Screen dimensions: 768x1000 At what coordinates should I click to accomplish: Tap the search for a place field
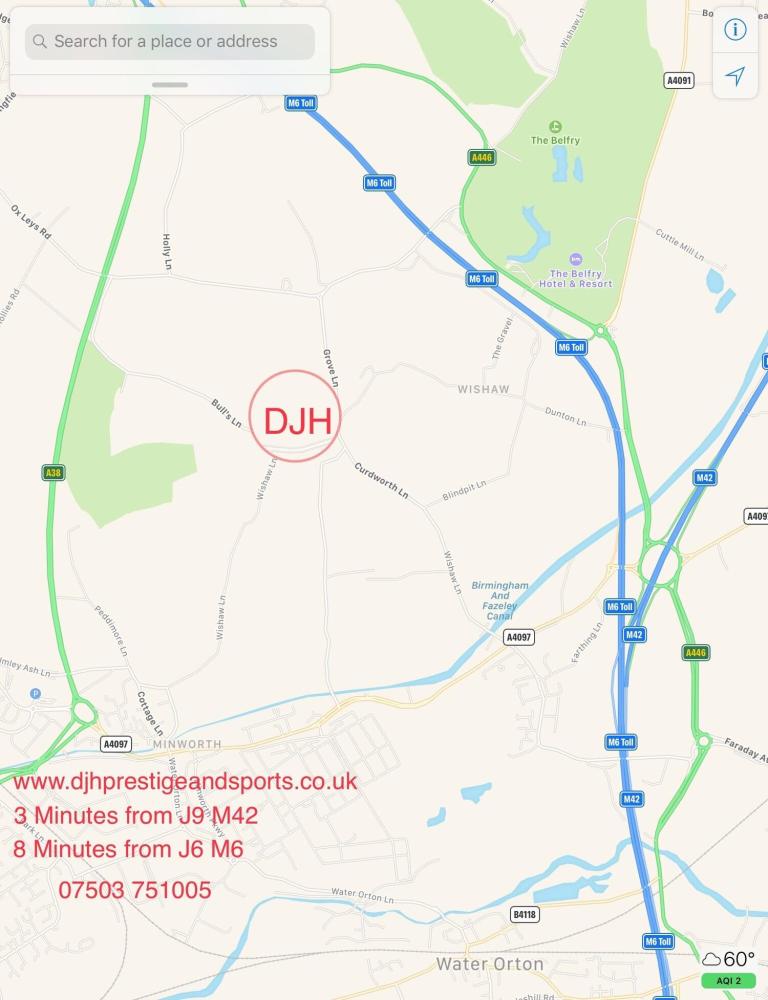point(170,42)
